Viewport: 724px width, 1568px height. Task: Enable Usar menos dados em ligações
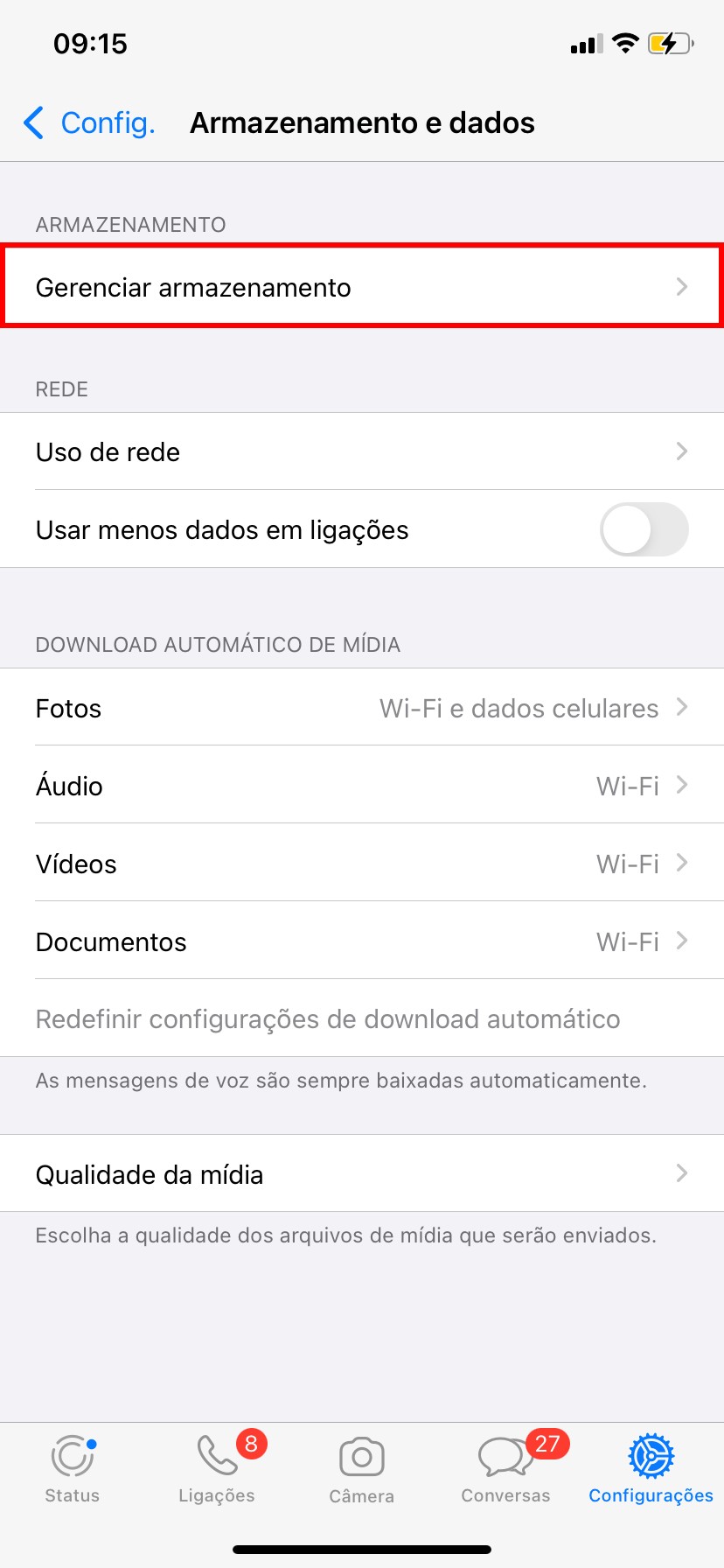tap(644, 529)
